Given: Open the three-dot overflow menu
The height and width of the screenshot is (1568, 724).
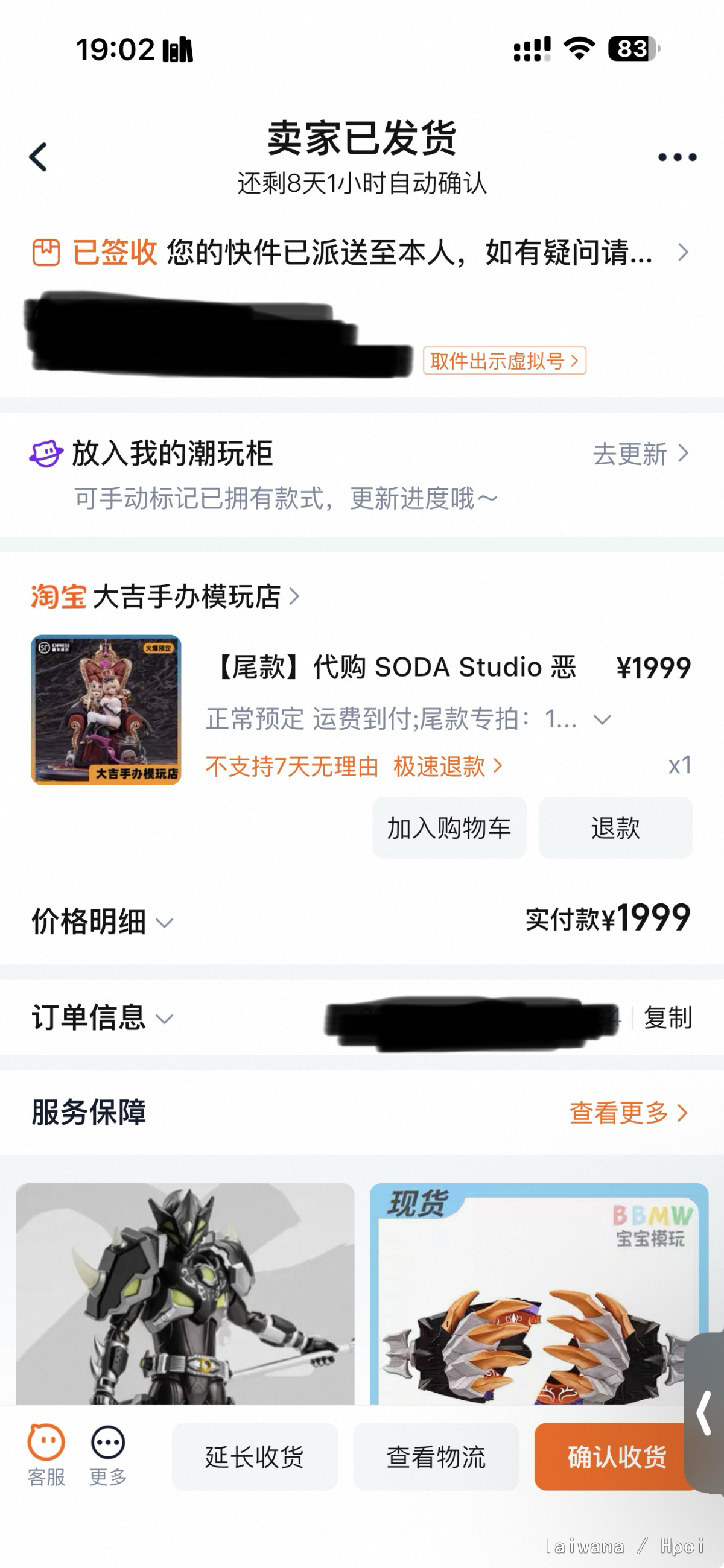Looking at the screenshot, I should coord(676,157).
